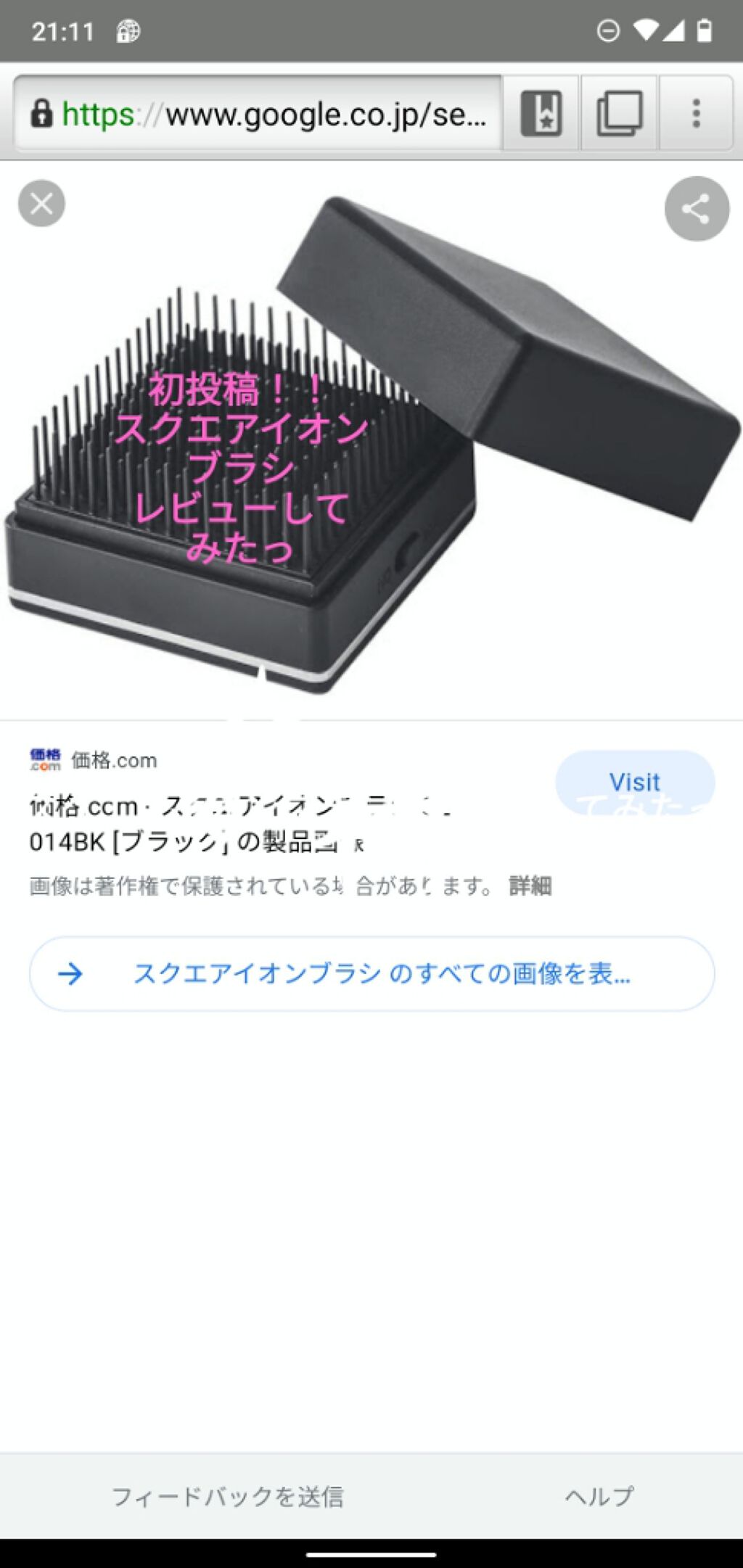Viewport: 743px width, 1568px height.
Task: Tap the Visit button
Action: click(x=635, y=782)
